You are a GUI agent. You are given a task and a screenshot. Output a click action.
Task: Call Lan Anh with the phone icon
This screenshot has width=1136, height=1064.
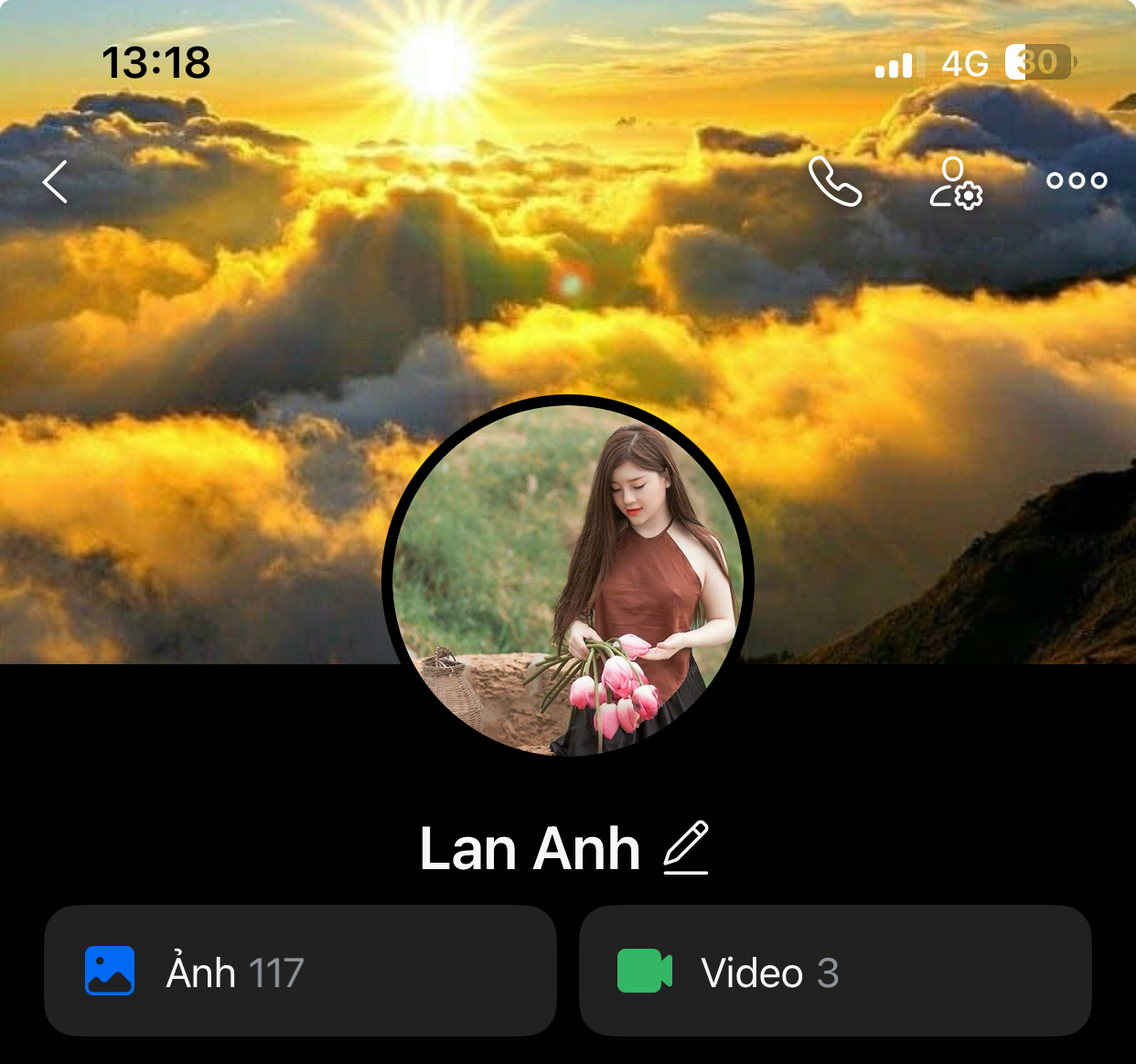[835, 181]
